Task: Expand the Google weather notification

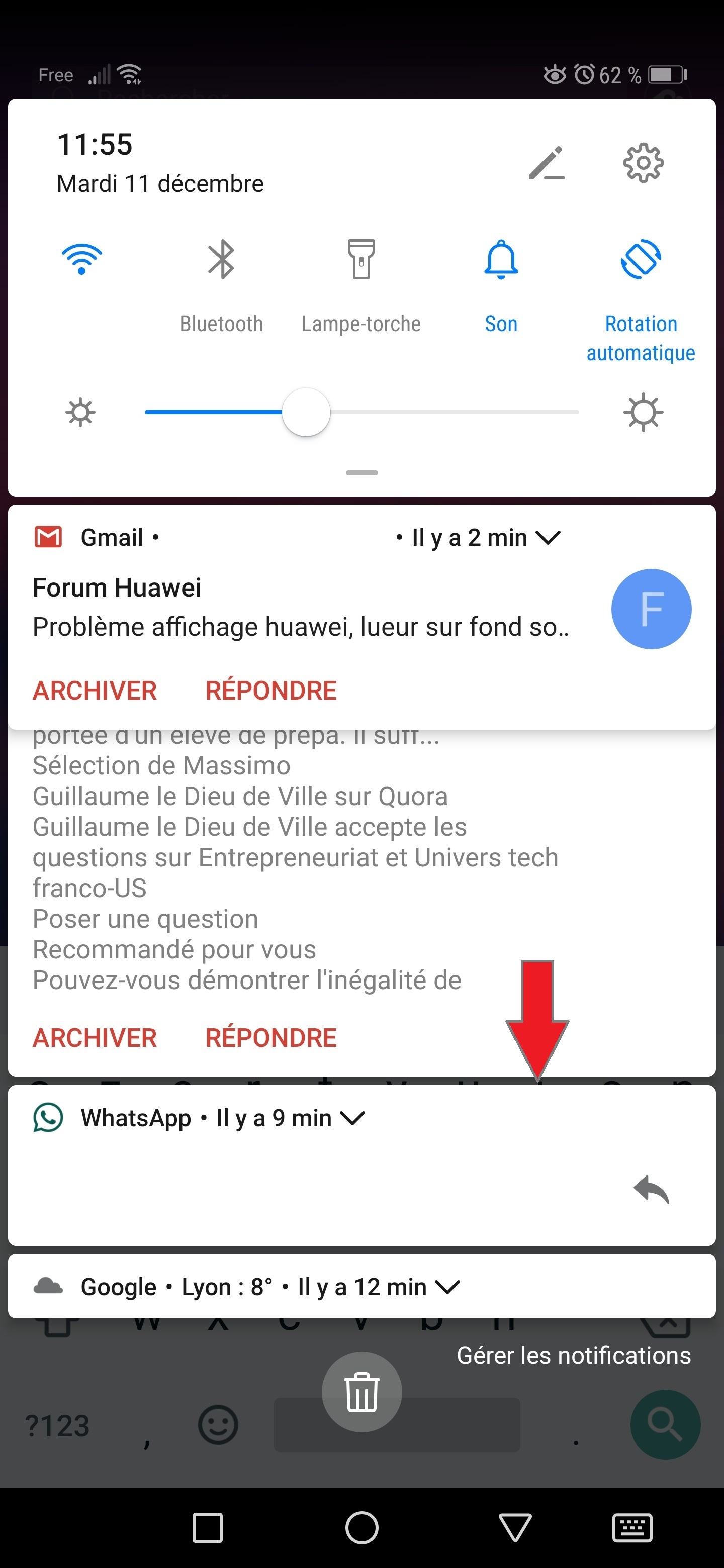Action: [x=448, y=1287]
